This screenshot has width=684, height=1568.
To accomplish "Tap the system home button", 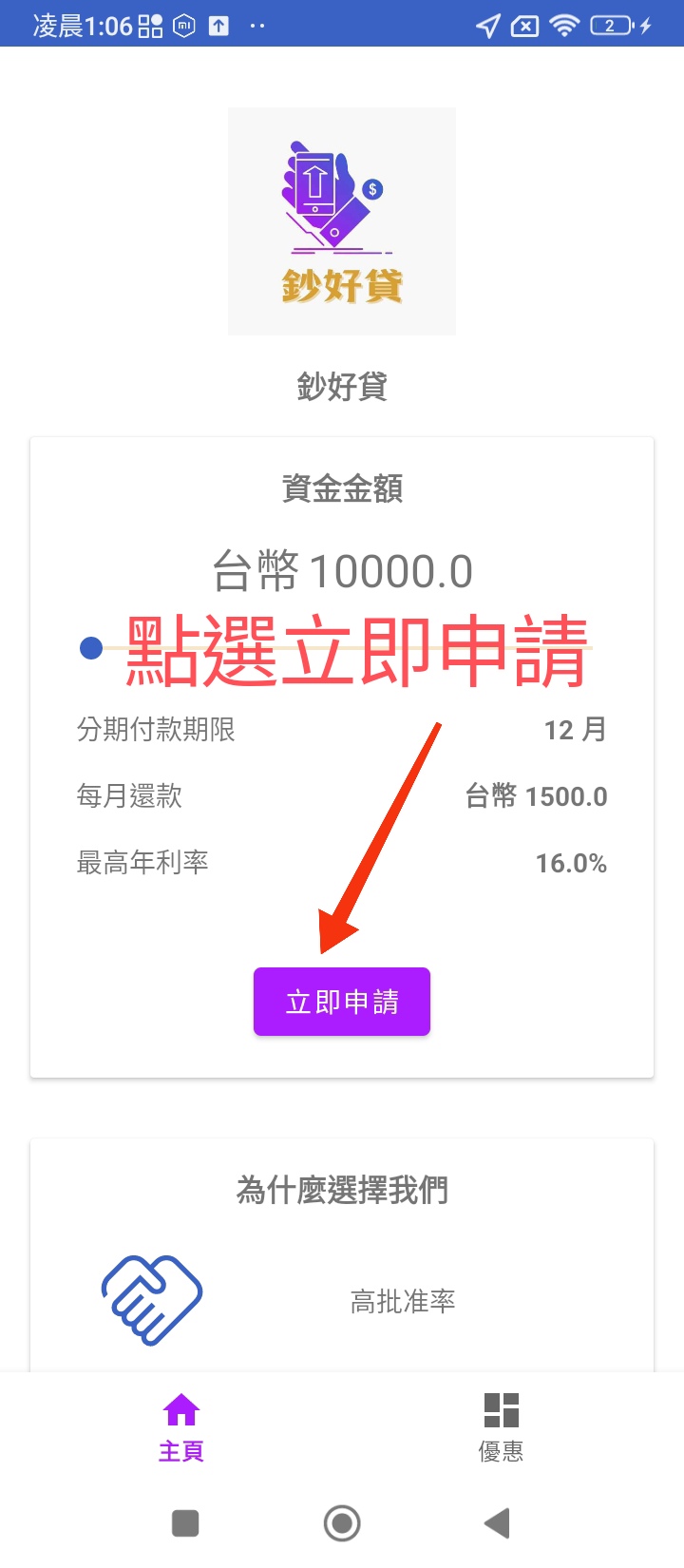I will (x=342, y=1523).
